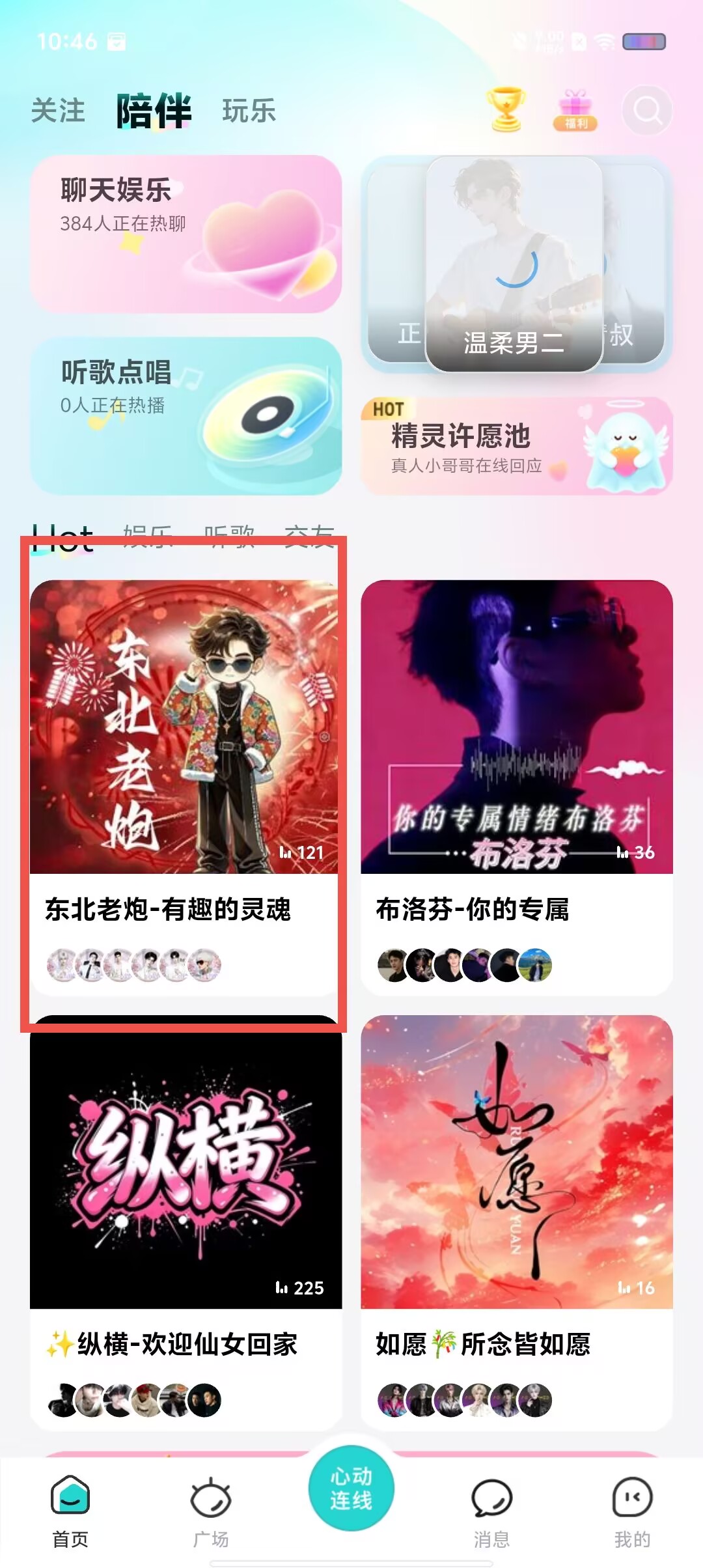703x1568 pixels.
Task: Open the 听歌点唱 card
Action: click(x=186, y=416)
